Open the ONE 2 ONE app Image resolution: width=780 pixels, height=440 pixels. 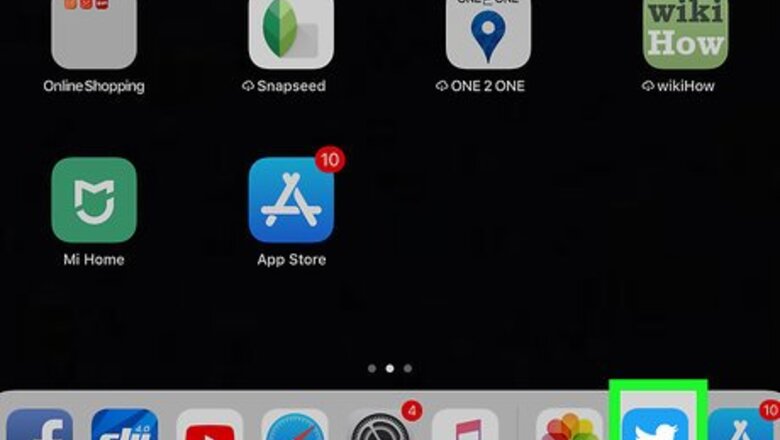click(488, 32)
